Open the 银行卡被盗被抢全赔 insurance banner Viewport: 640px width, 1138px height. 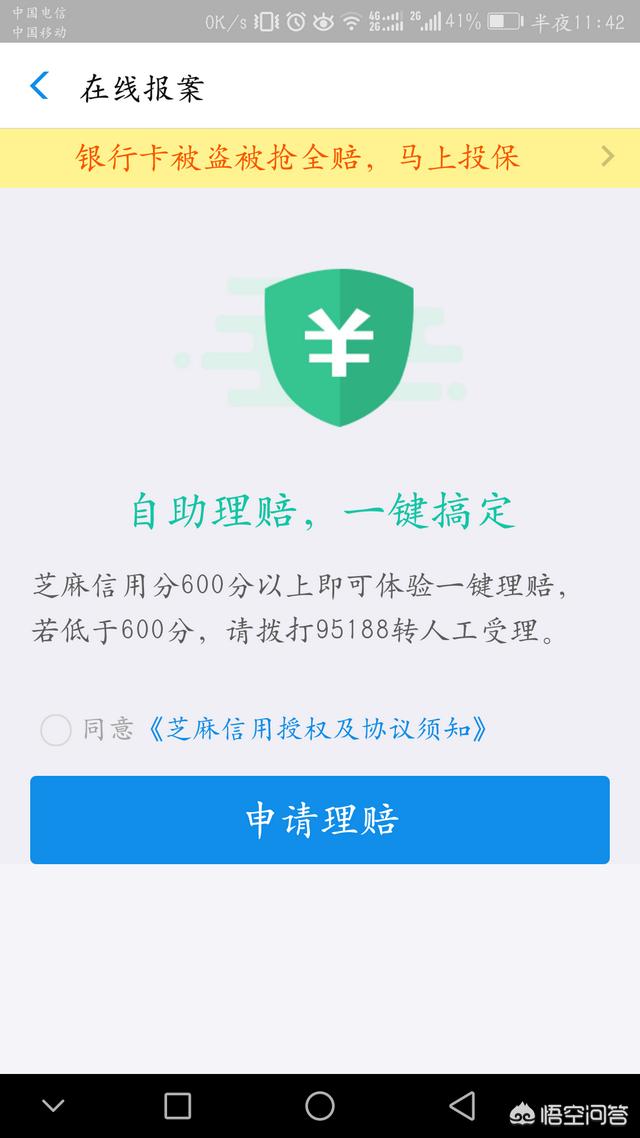pos(320,157)
